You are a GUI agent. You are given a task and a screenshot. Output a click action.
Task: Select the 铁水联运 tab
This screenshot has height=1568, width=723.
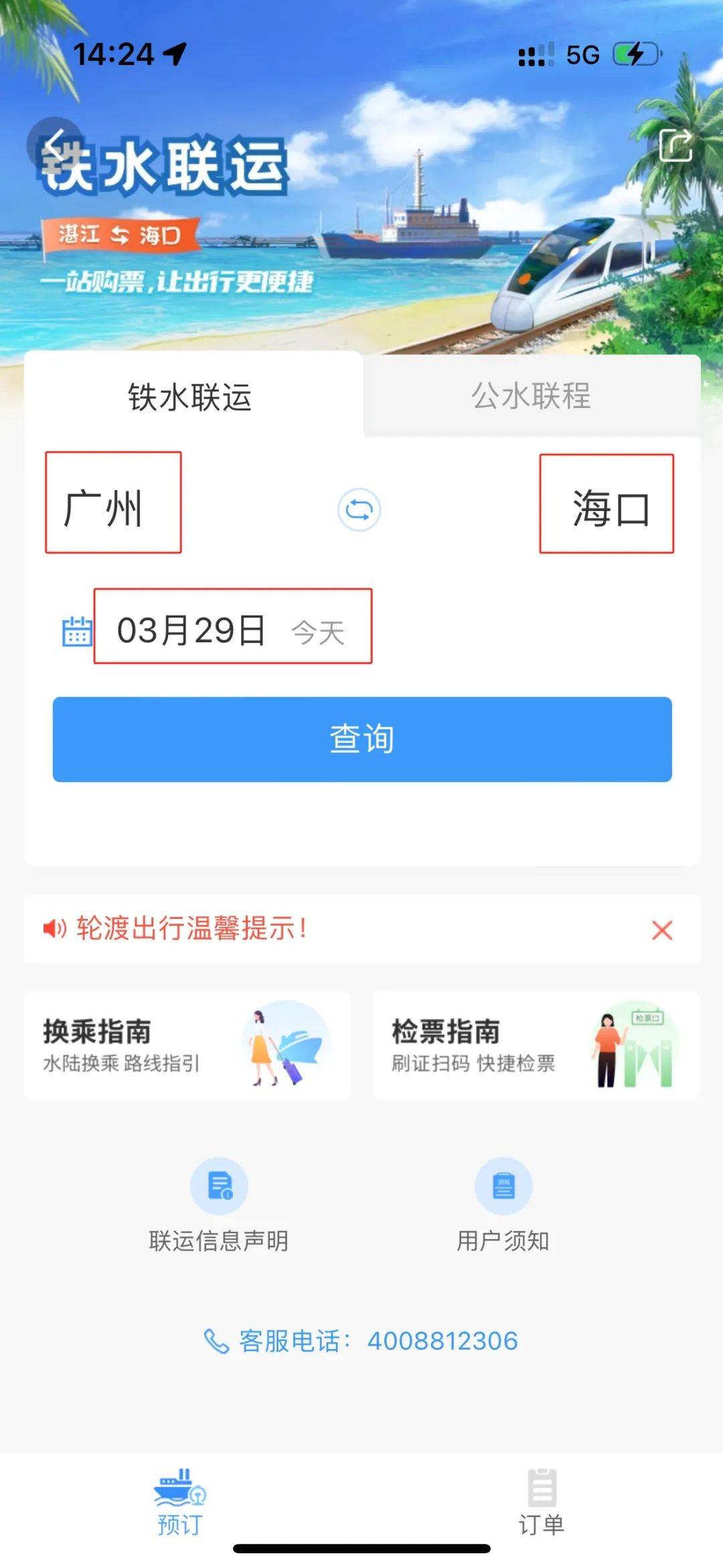point(190,397)
